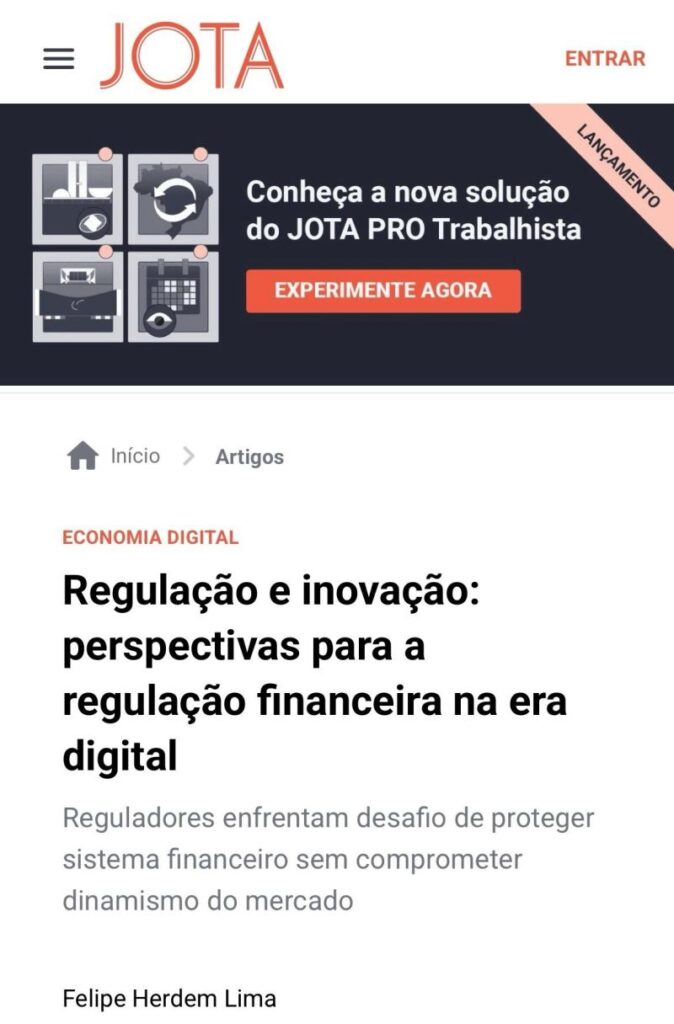Open the hamburger menu
674x1024 pixels.
point(59,59)
